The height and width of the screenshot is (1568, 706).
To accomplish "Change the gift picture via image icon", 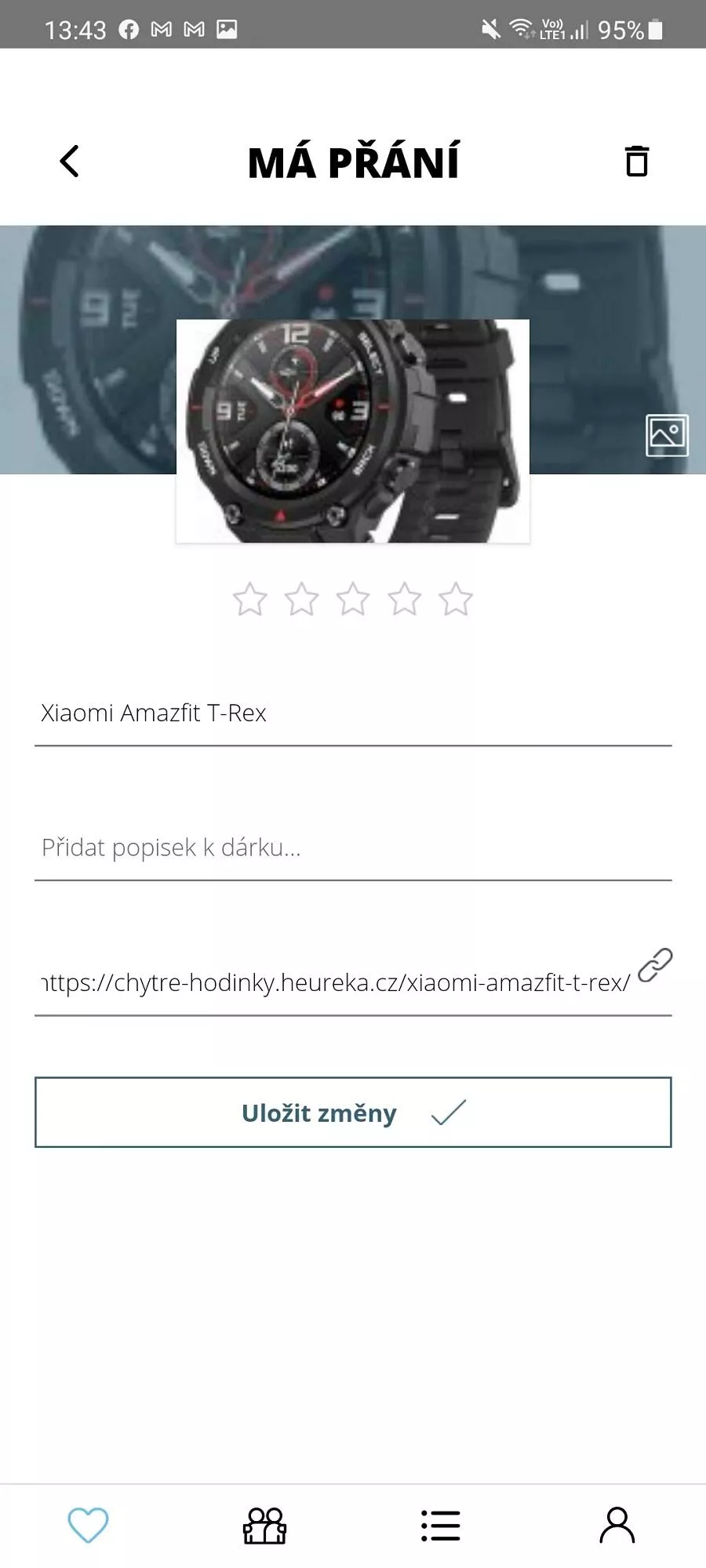I will coord(667,435).
